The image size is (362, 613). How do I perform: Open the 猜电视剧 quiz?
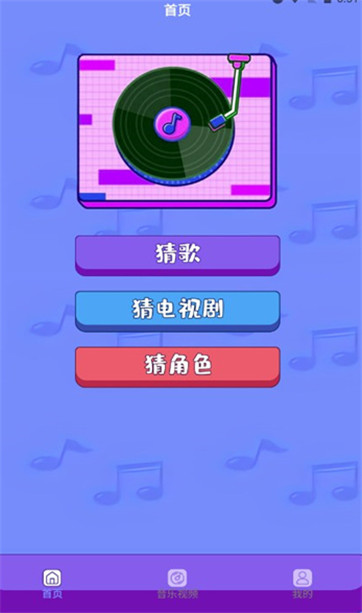177,311
